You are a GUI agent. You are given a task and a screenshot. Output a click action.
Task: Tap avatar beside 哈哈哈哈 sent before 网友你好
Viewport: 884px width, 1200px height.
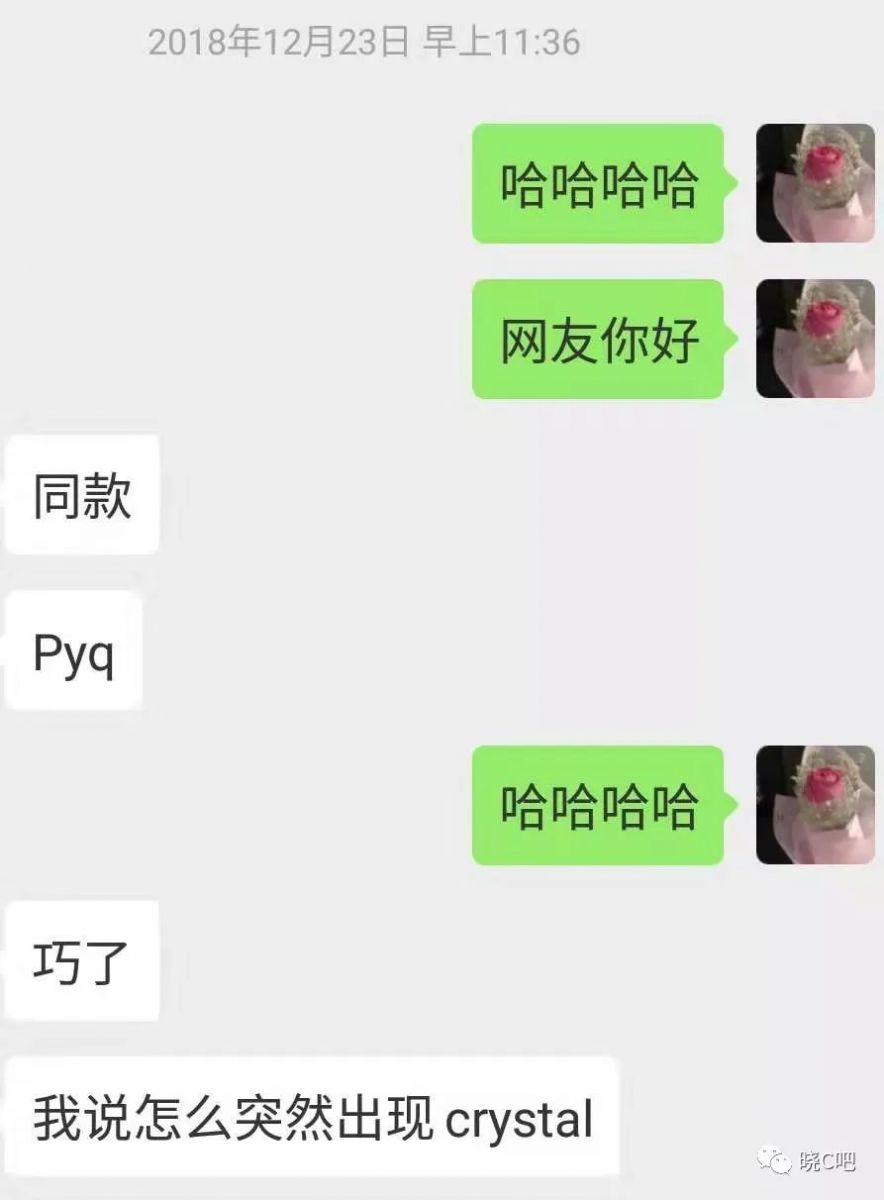point(815,183)
